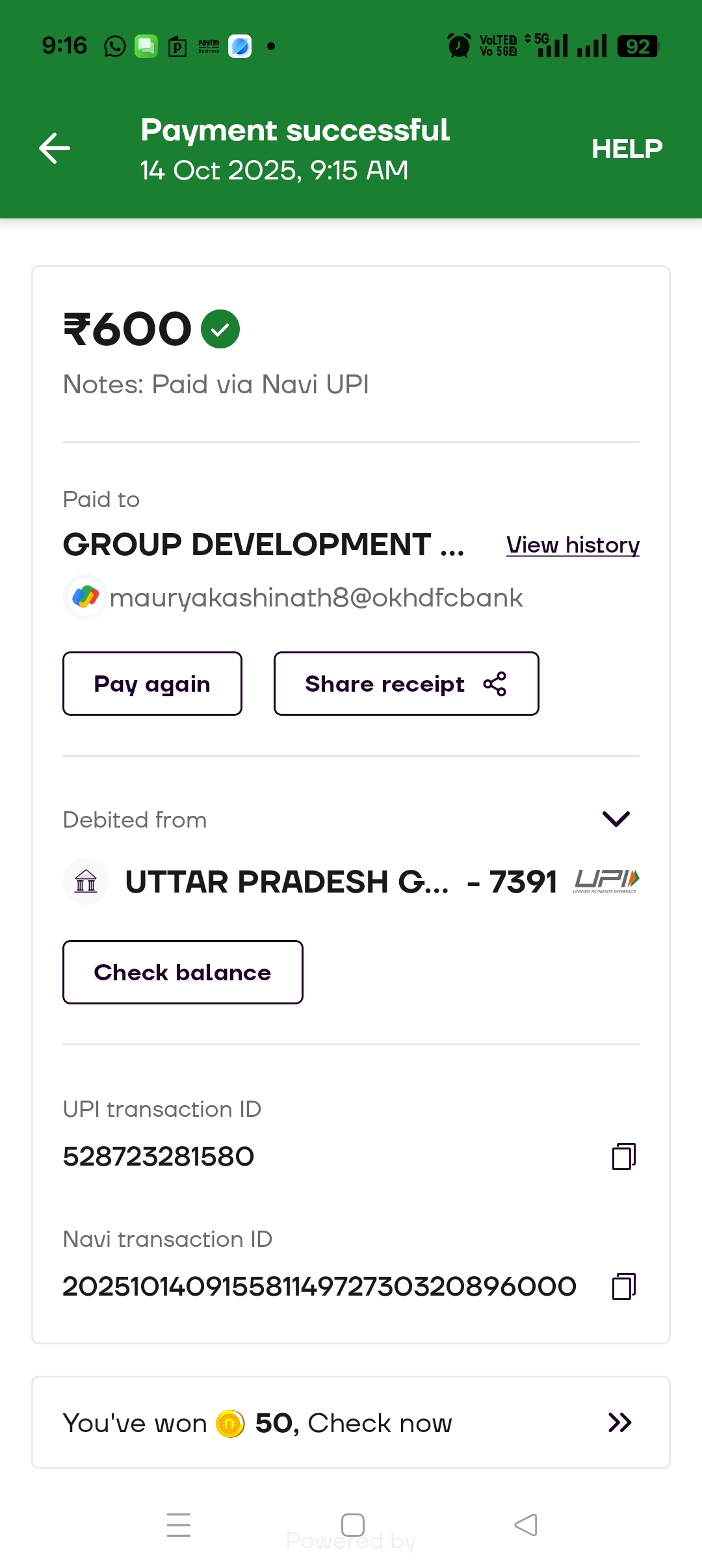Copy the Navi transaction ID
The image size is (702, 1568).
tap(623, 1287)
